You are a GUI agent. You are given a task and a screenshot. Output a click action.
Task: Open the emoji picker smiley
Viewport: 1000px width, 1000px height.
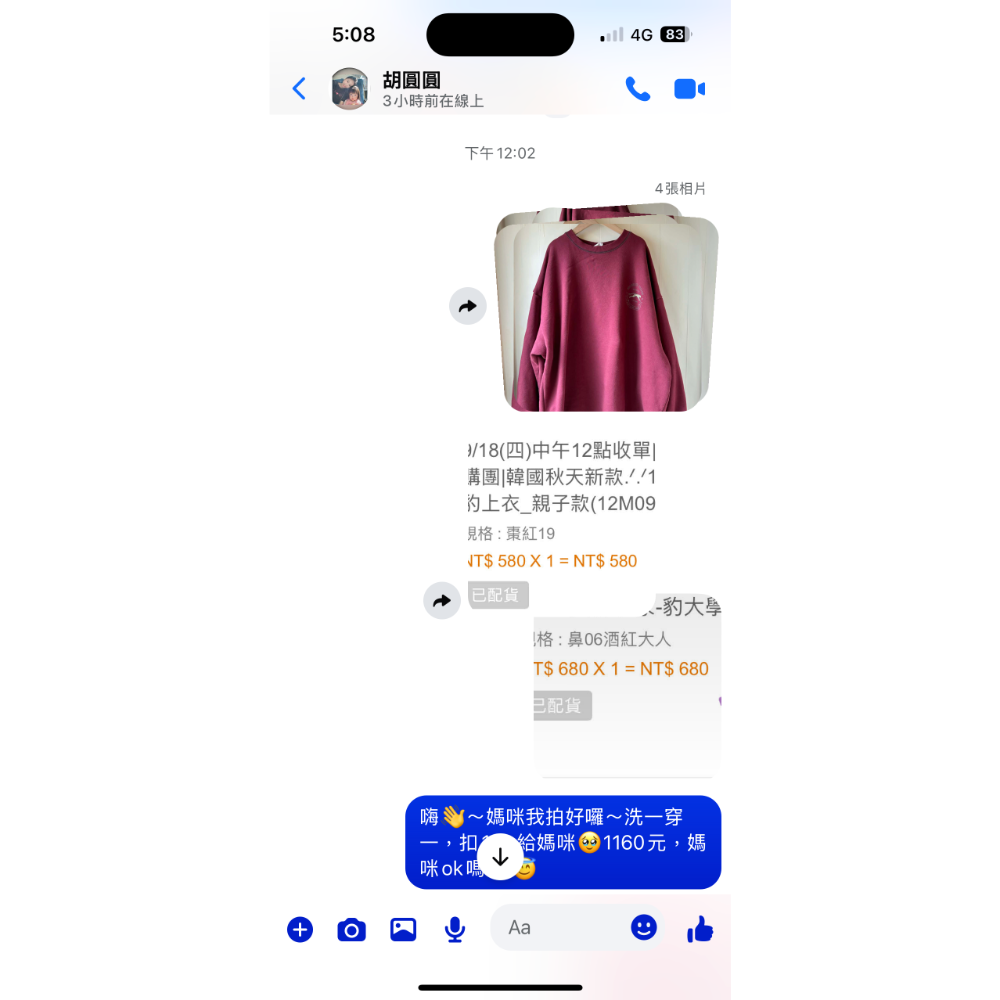pos(643,927)
